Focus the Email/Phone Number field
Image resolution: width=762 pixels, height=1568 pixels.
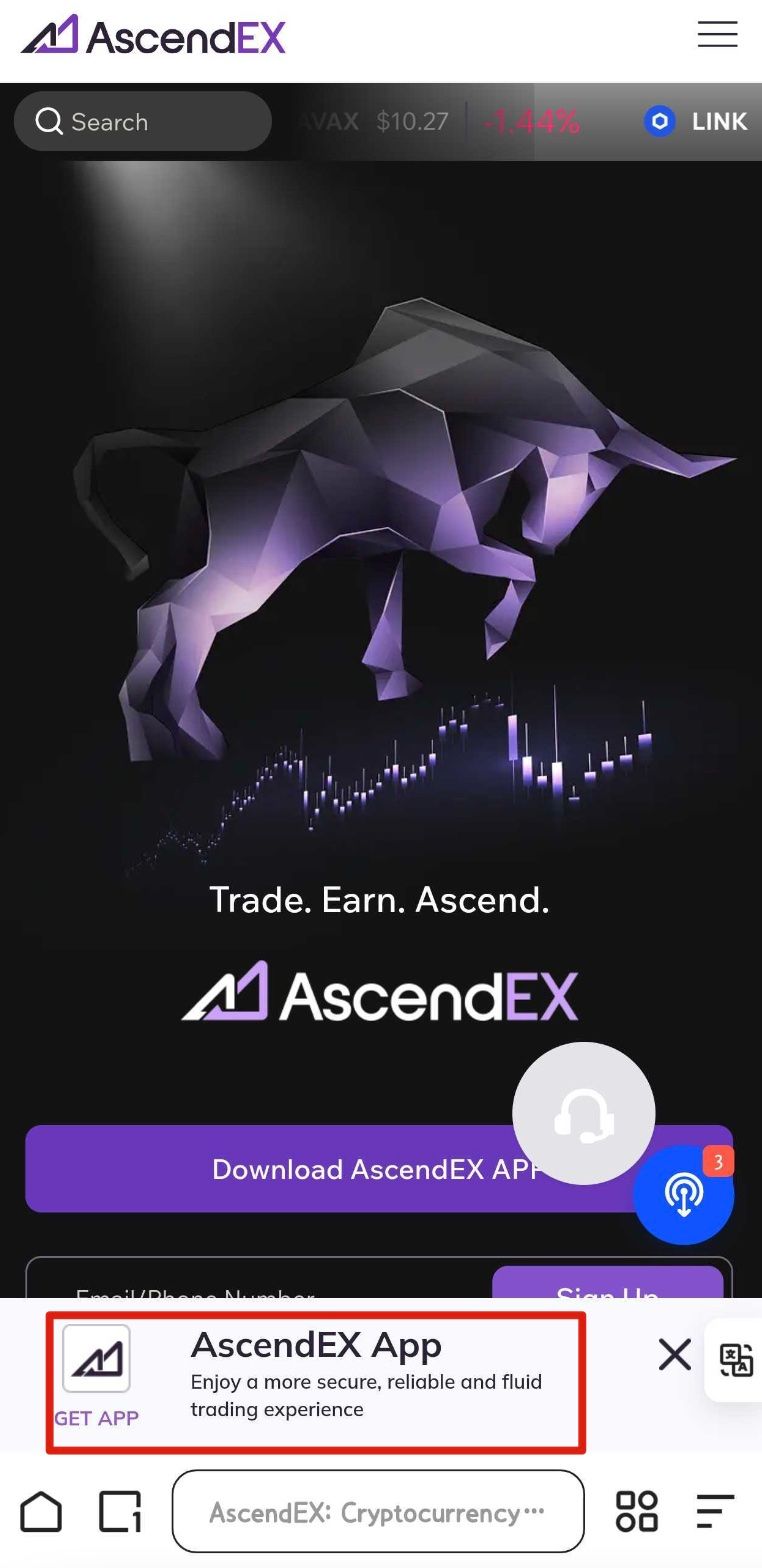click(x=250, y=1286)
